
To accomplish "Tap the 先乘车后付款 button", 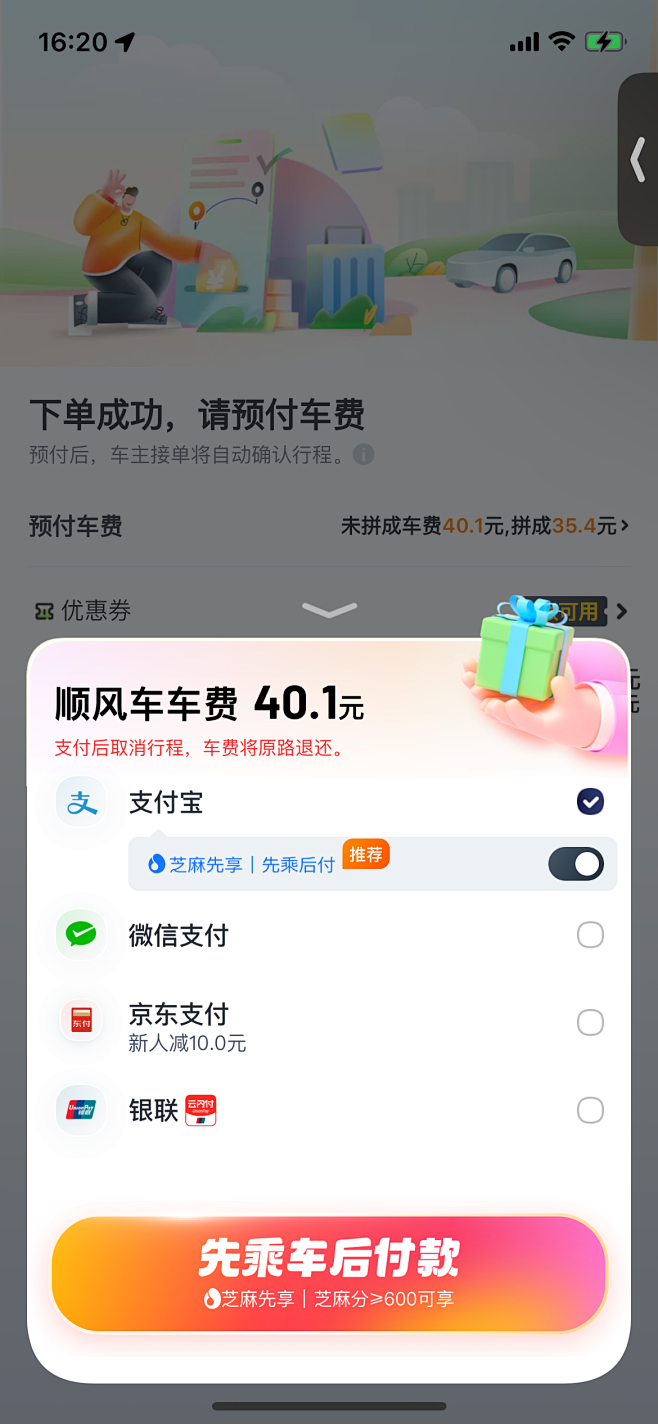I will pos(329,1273).
